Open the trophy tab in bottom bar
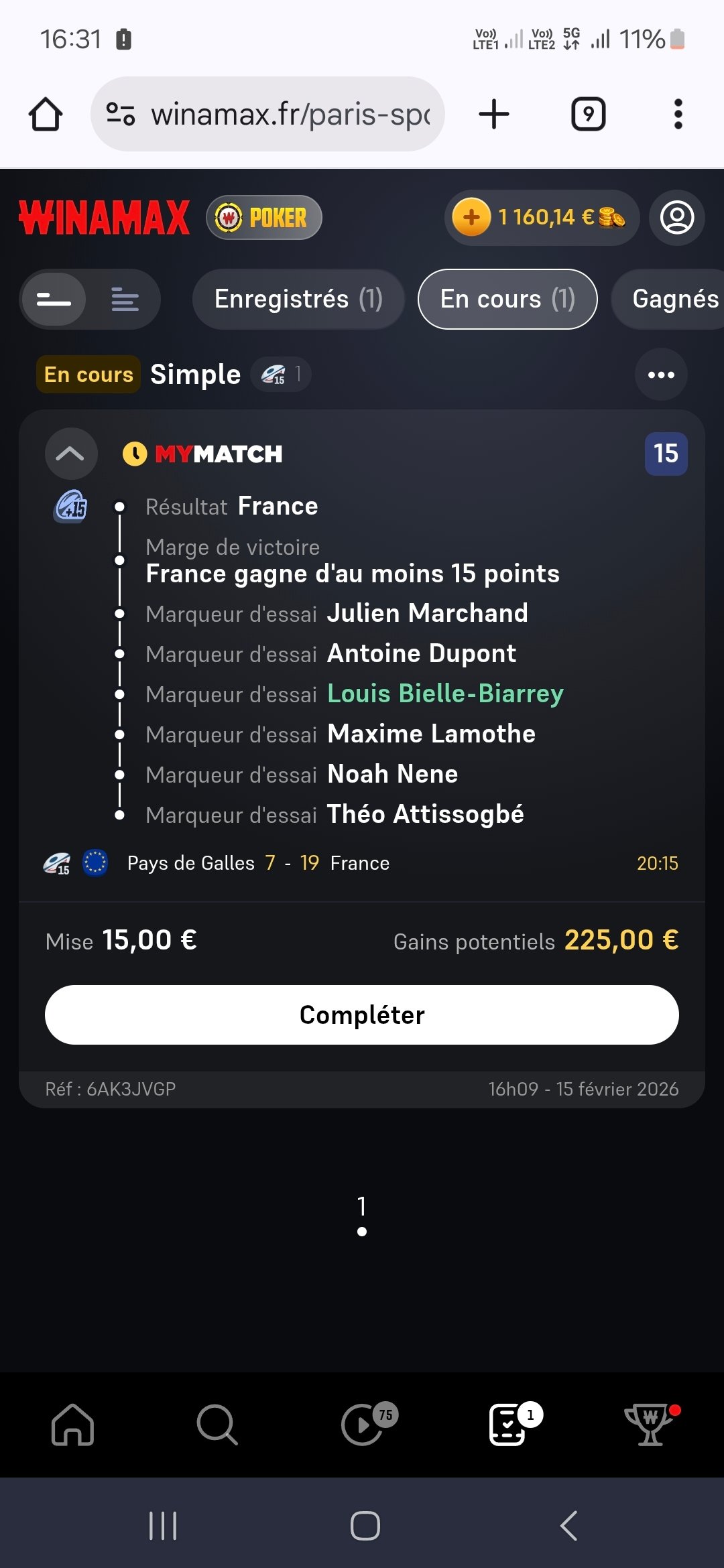The height and width of the screenshot is (1568, 724). click(650, 1425)
